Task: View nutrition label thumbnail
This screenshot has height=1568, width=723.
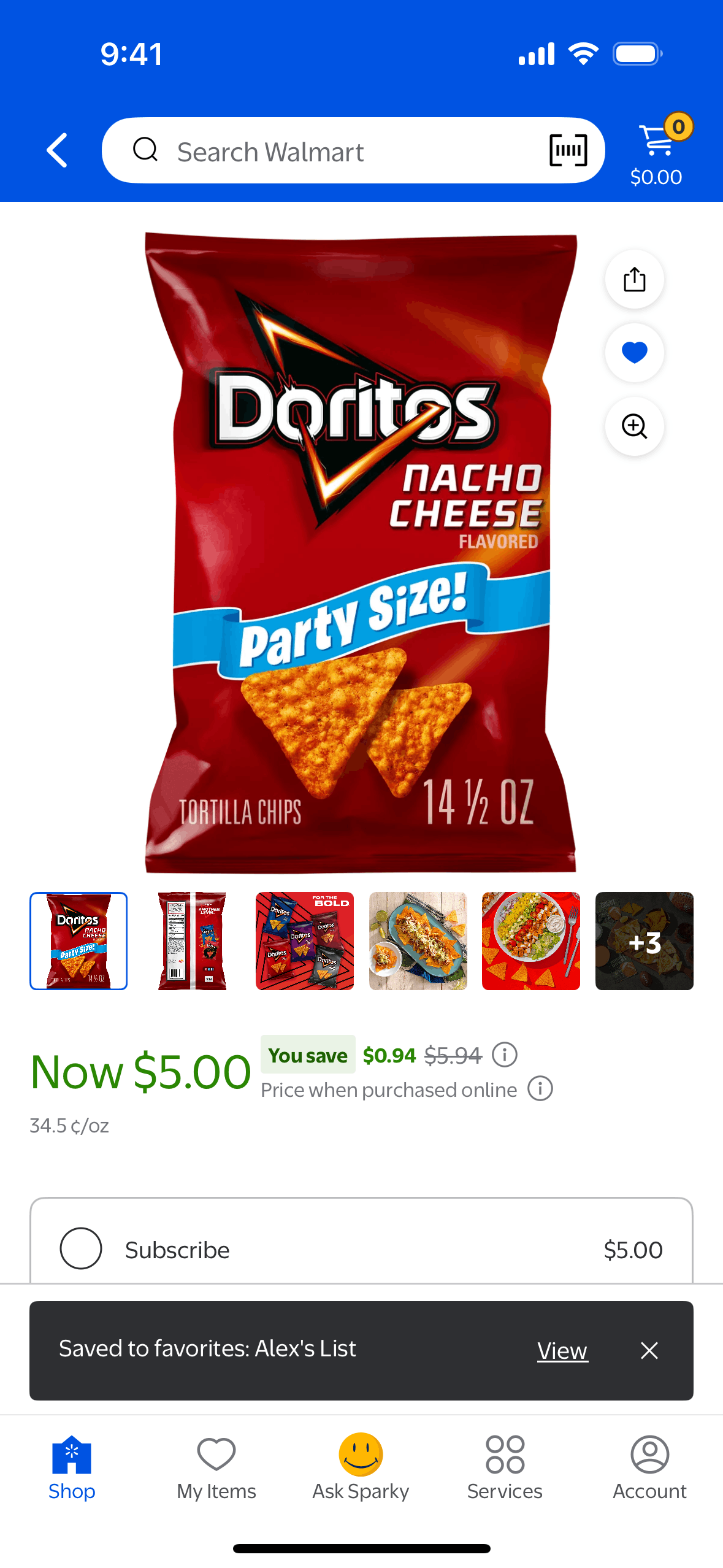Action: [192, 940]
